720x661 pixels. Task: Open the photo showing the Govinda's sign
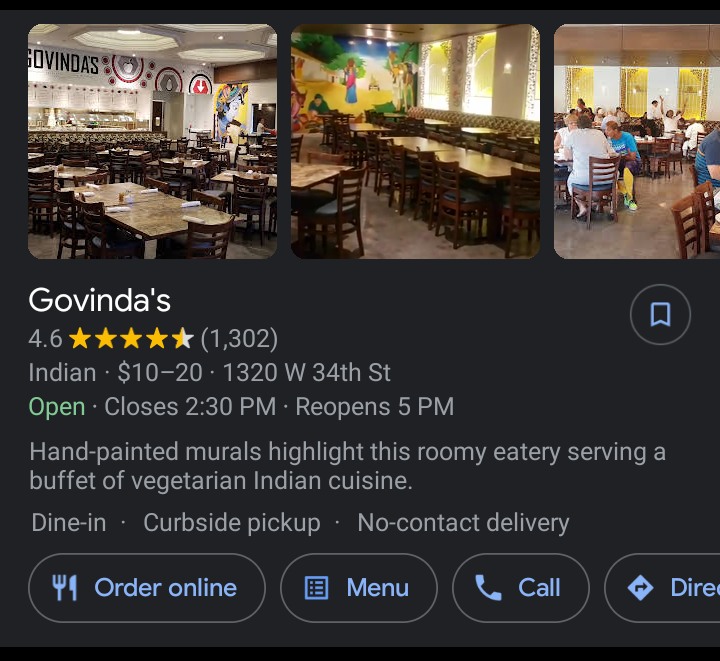point(152,142)
